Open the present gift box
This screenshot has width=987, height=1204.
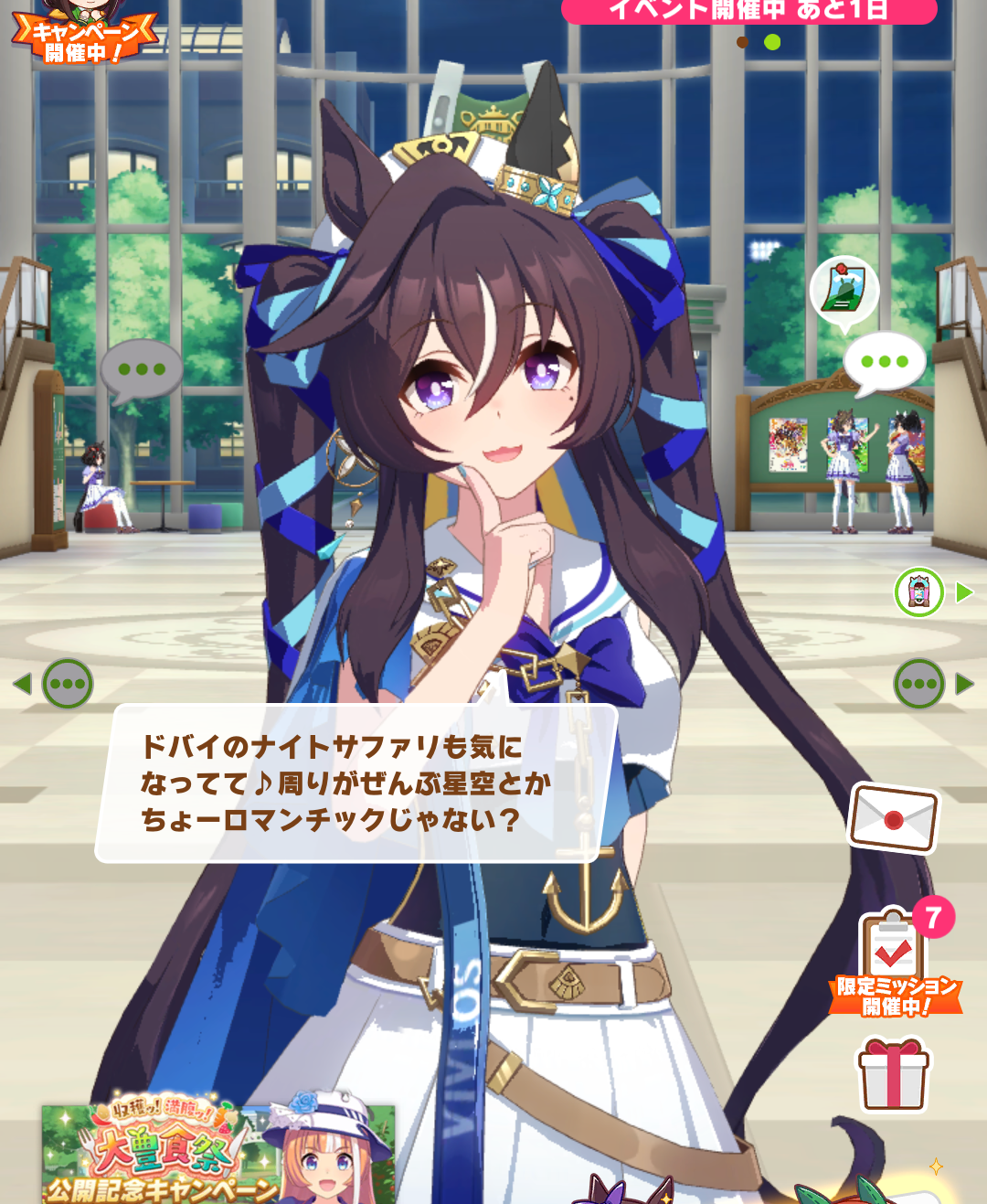tap(893, 1076)
